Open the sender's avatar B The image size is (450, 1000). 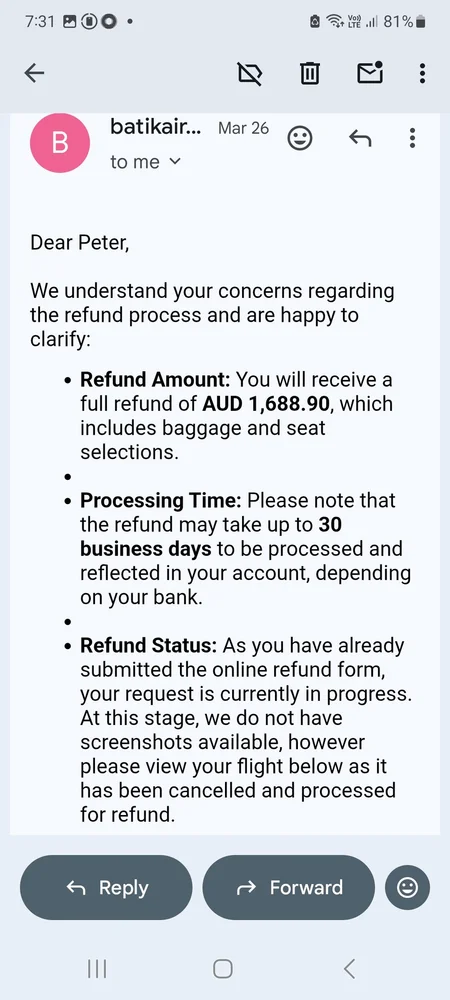(60, 143)
